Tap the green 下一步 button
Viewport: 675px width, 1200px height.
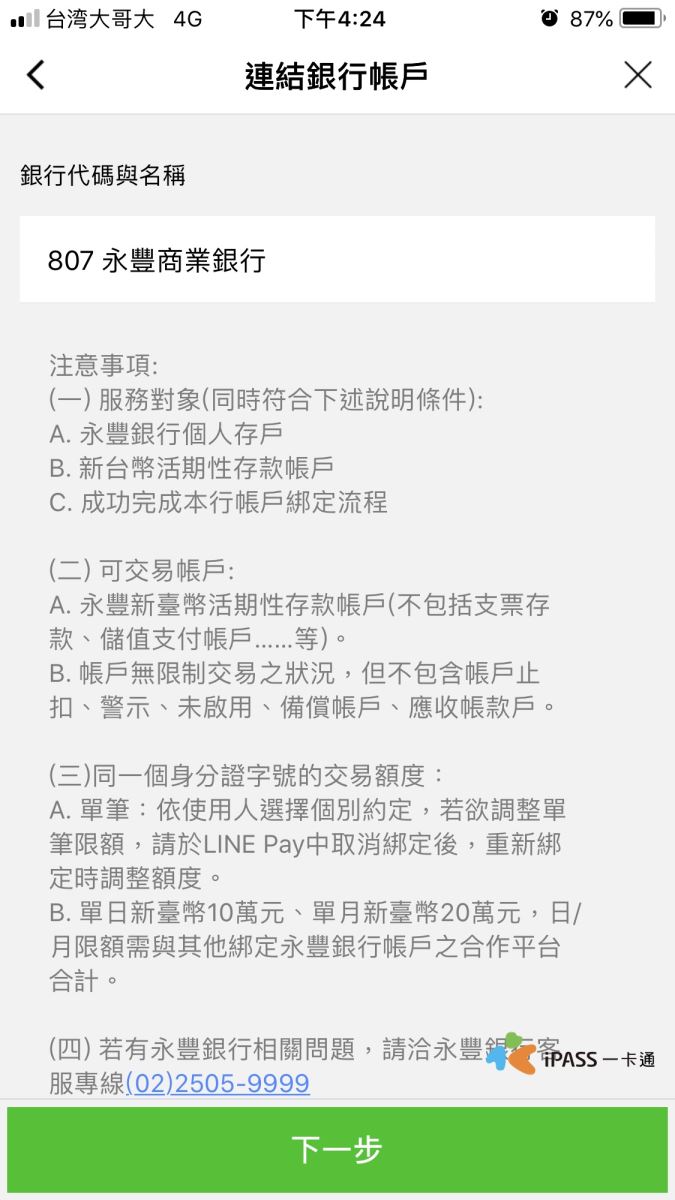point(337,1149)
